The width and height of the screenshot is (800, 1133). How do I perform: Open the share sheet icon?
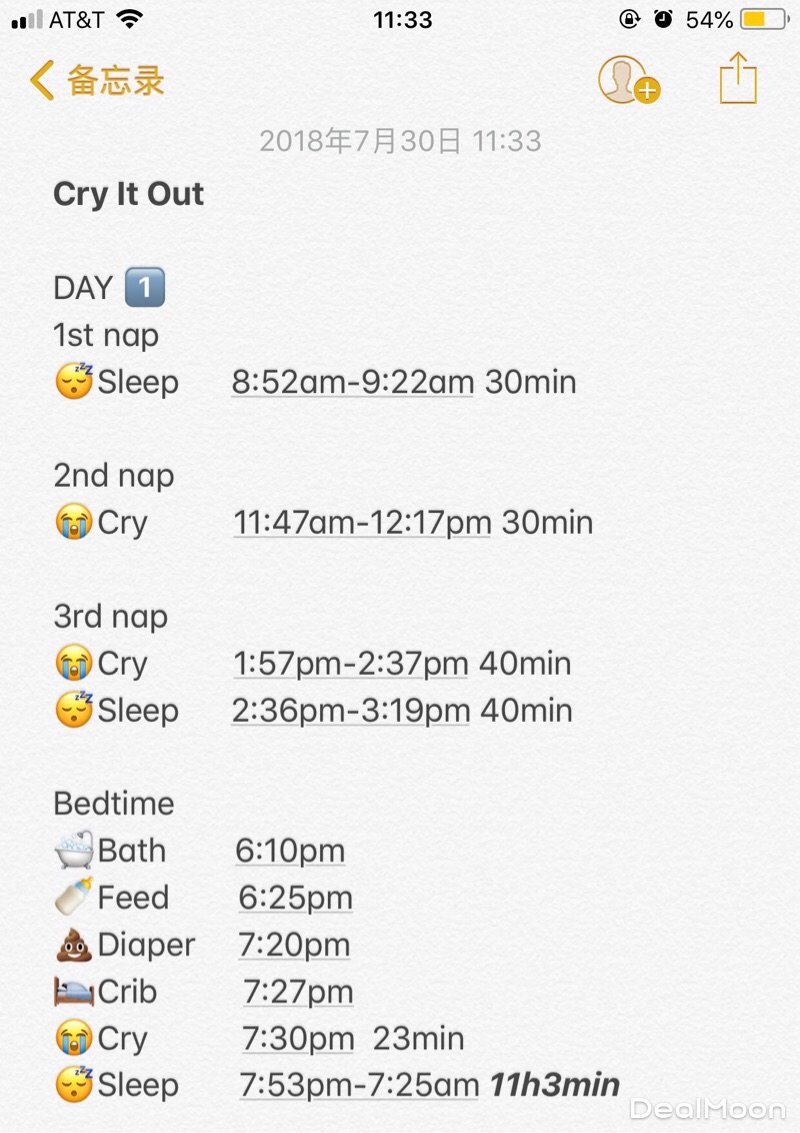pos(738,79)
